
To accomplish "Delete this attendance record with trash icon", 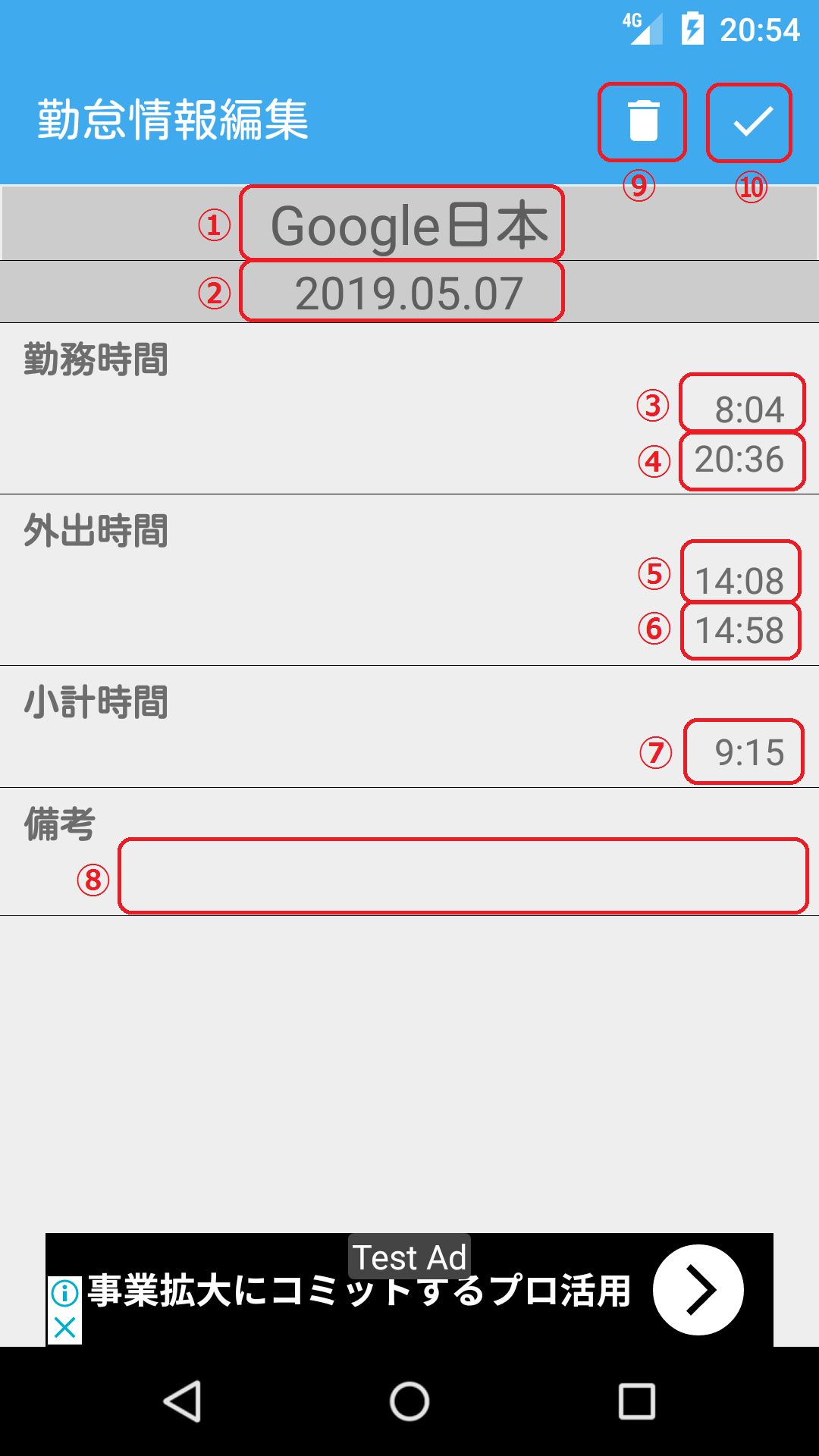I will pos(643,122).
